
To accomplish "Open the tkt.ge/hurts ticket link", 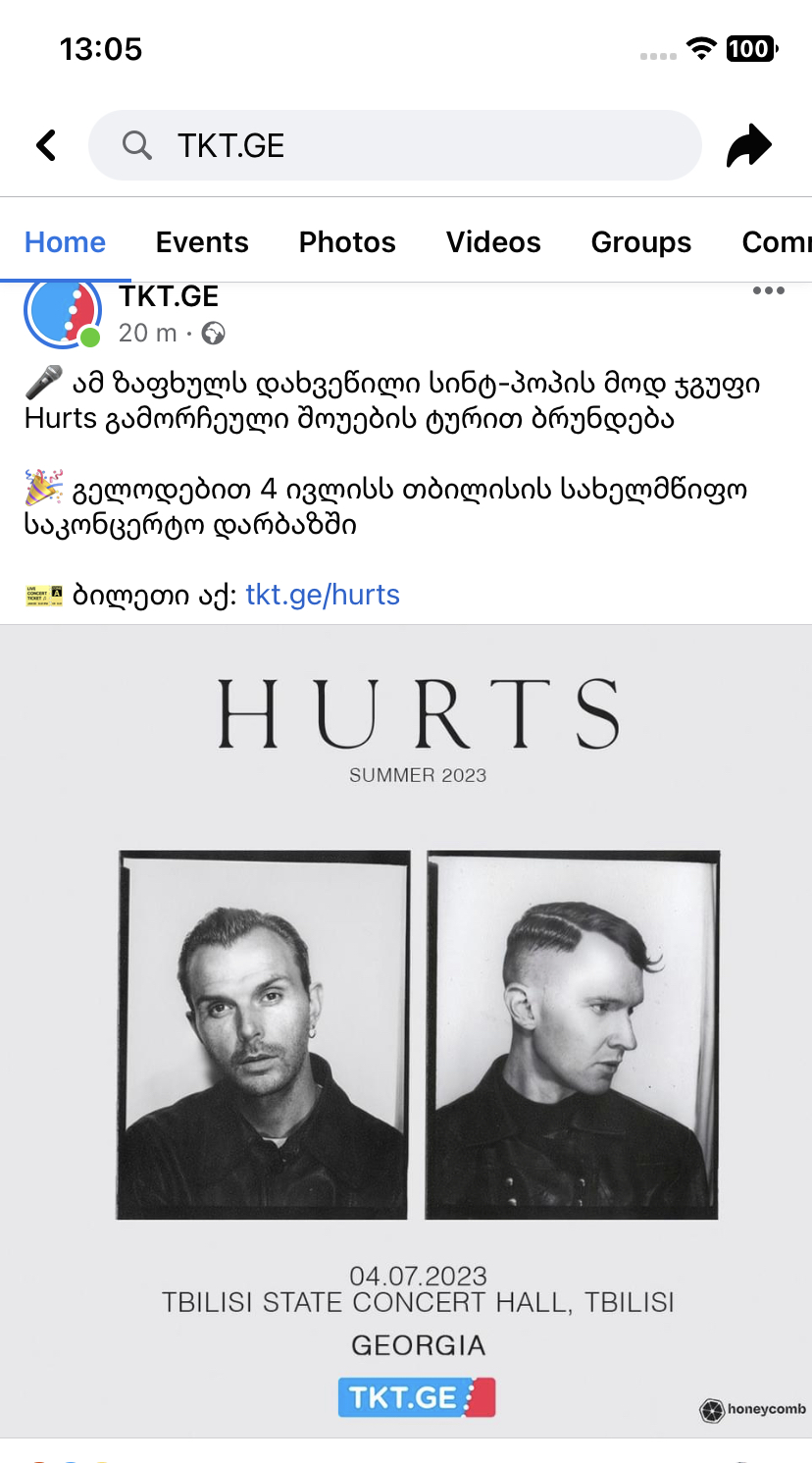I will point(323,595).
